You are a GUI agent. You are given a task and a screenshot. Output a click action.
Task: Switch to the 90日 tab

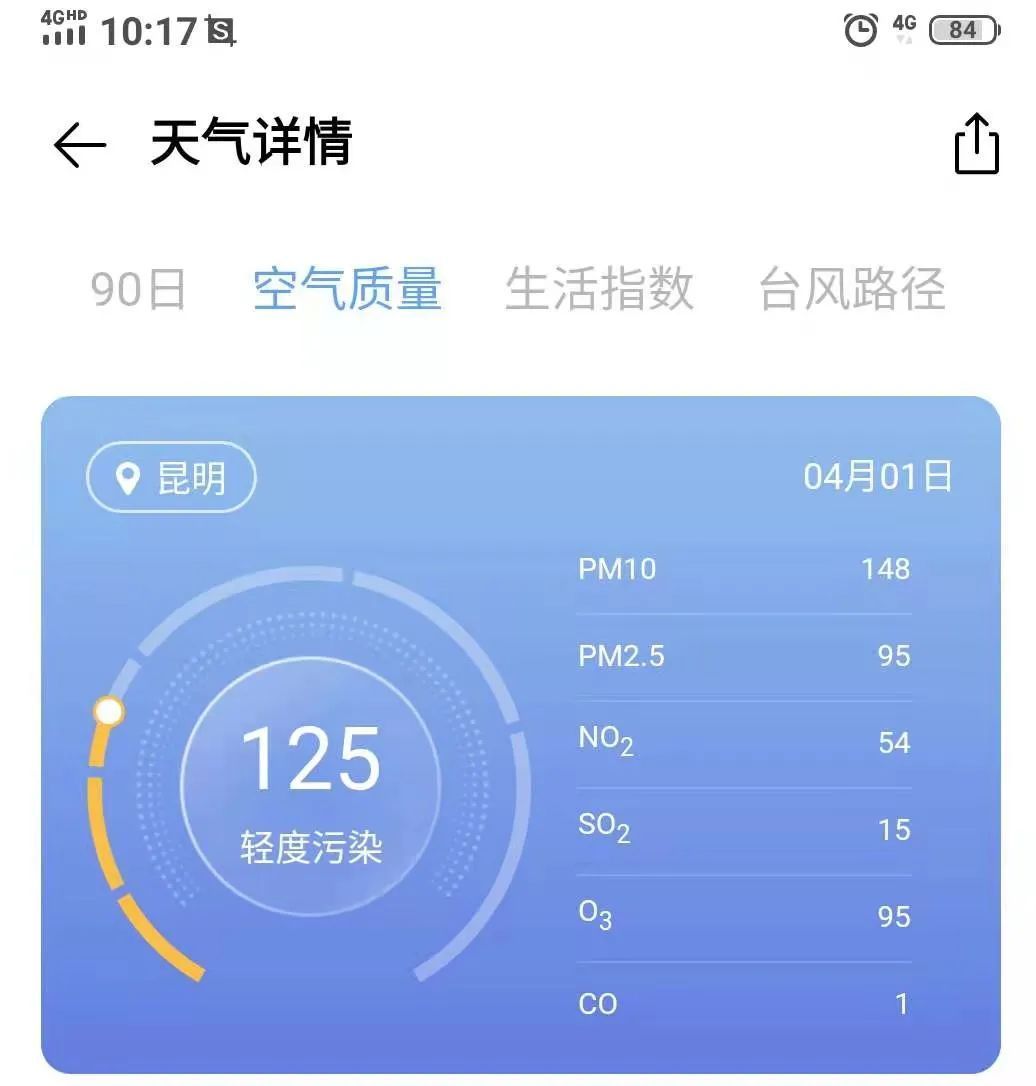pyautogui.click(x=139, y=290)
